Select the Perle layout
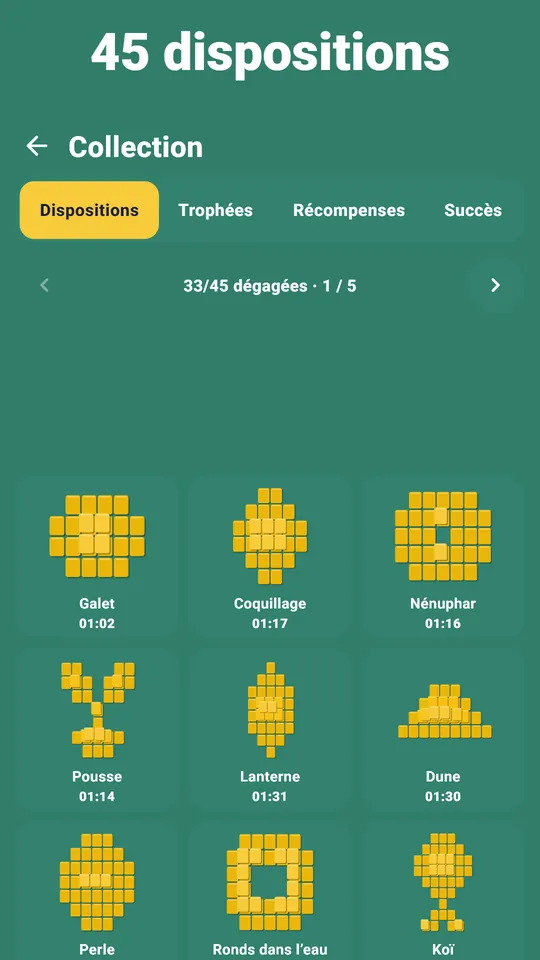 [x=97, y=891]
